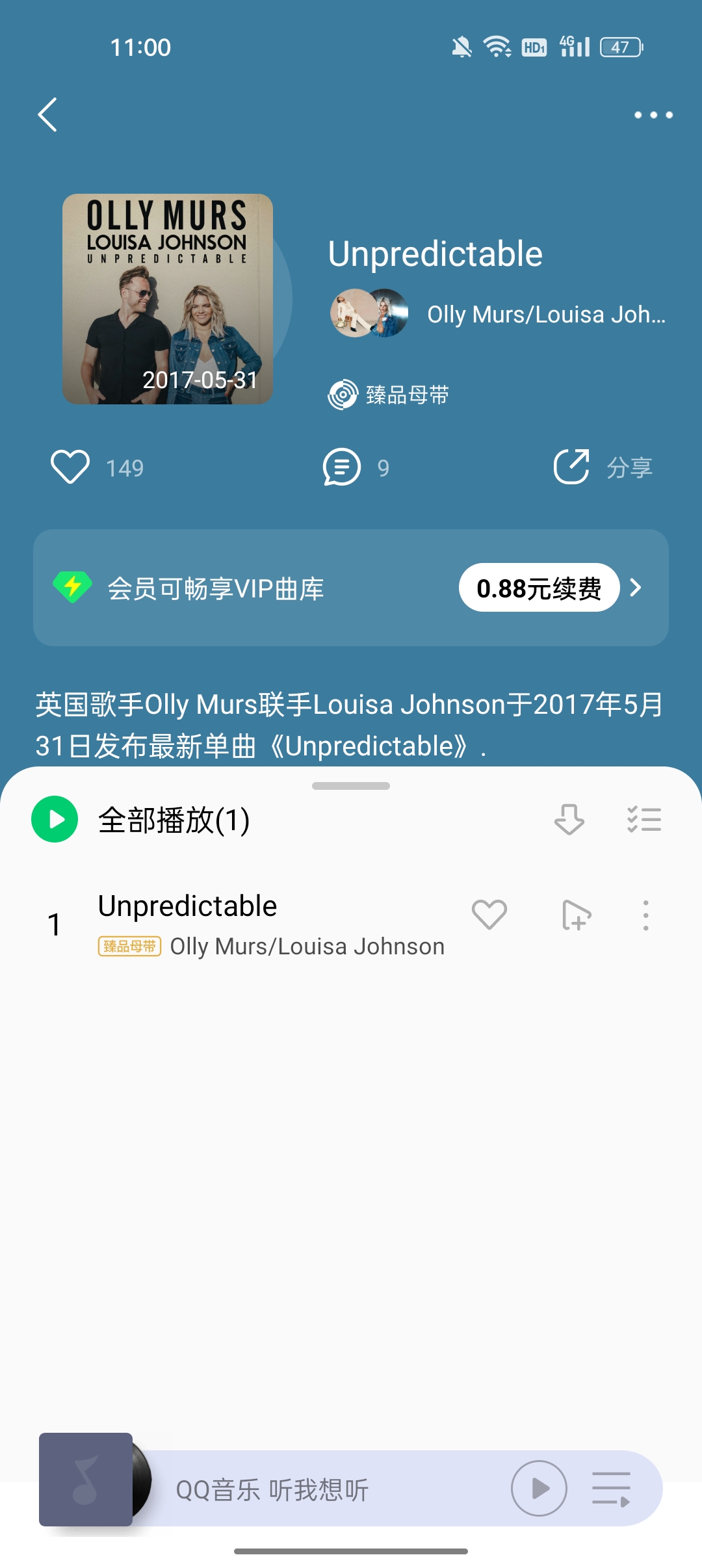This screenshot has height=1568, width=702.
Task: Play all songs with 全部播放
Action: tap(140, 820)
